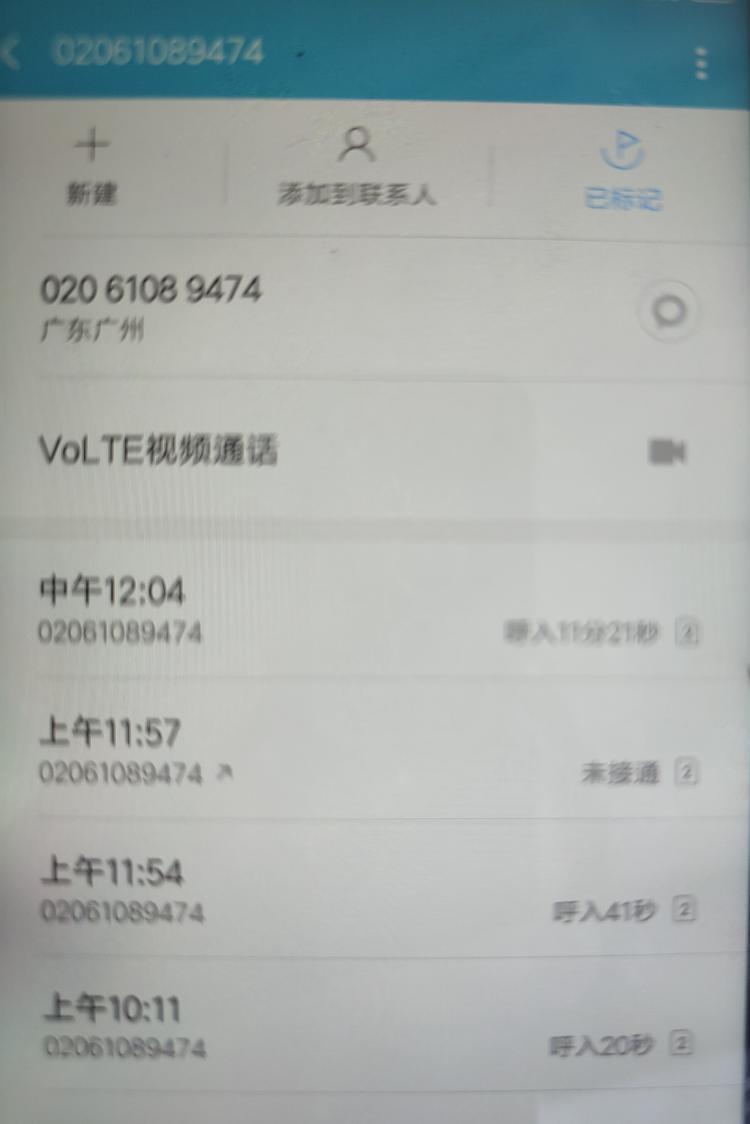Call the number 020 6108 9474

pos(152,304)
